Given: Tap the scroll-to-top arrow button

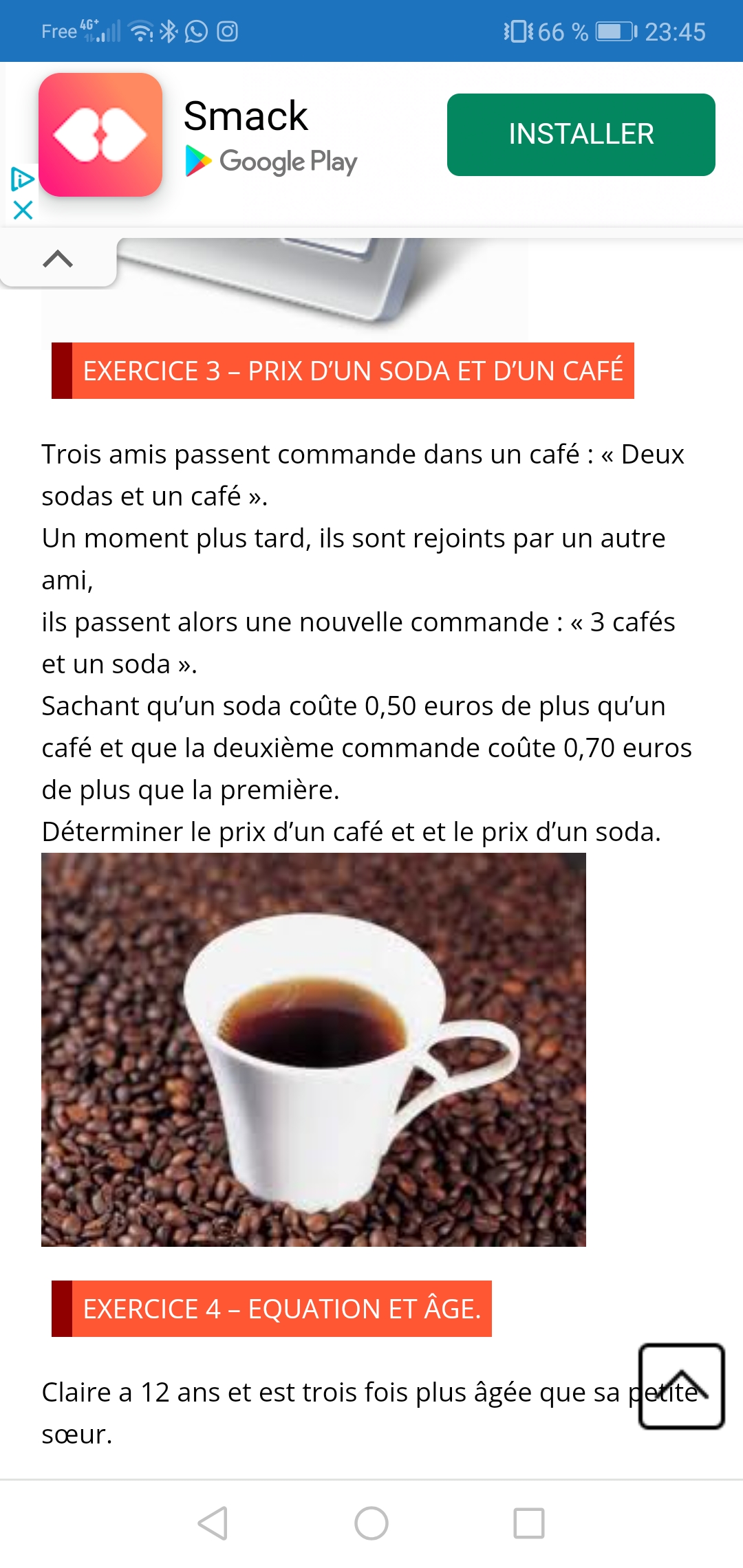Looking at the screenshot, I should pos(681,1386).
